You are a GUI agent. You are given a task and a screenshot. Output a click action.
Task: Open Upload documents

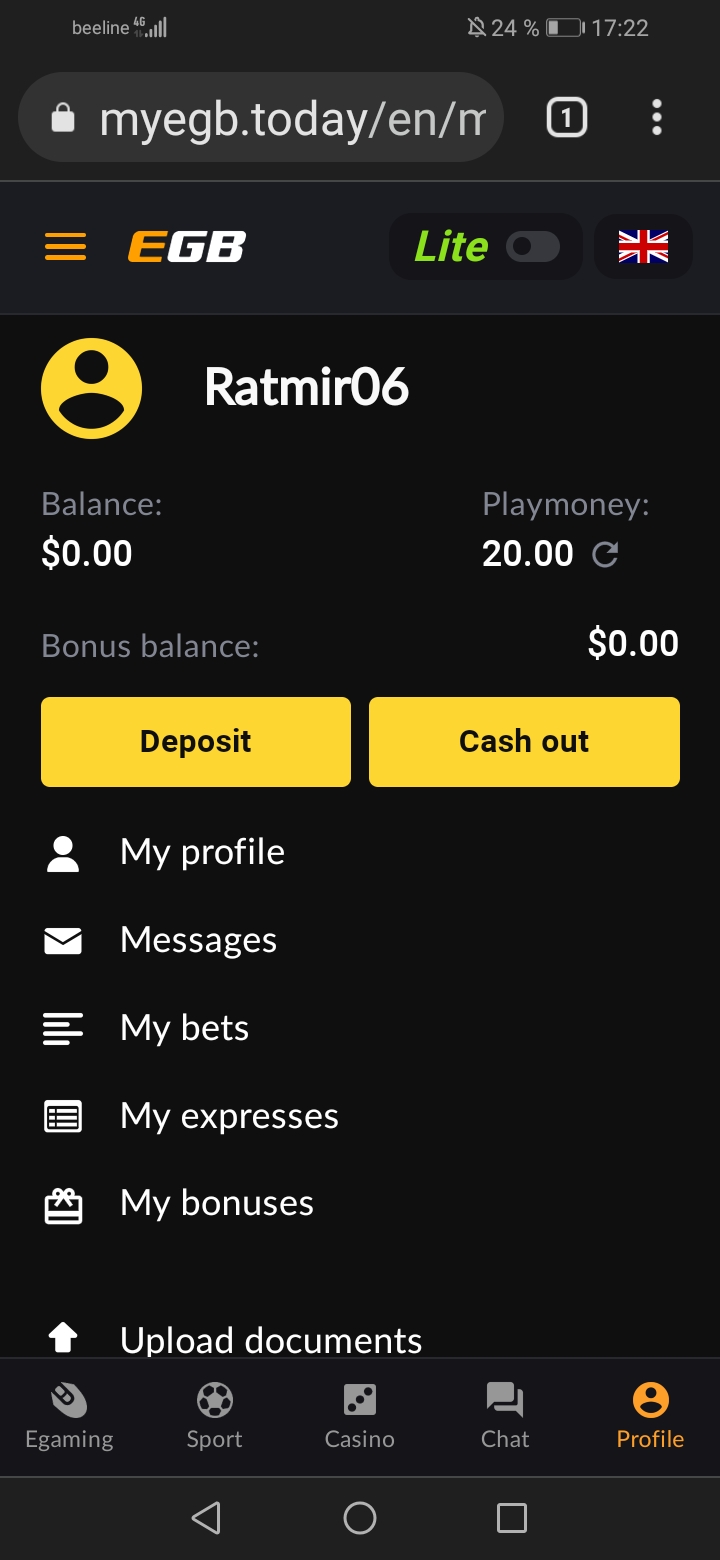pyautogui.click(x=270, y=1338)
